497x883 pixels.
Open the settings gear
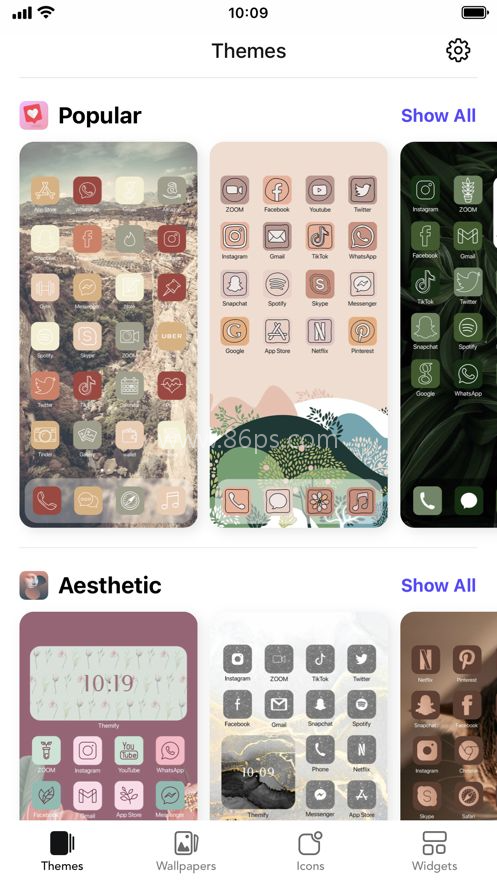pos(458,50)
